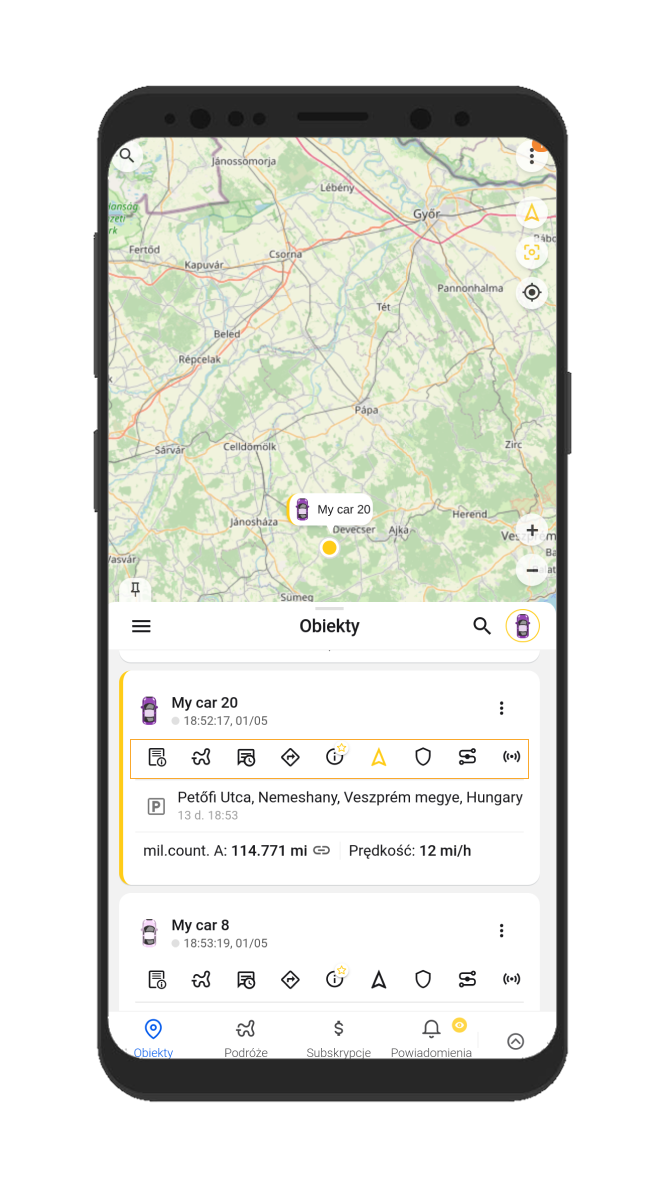Open route directions icon for My car 20

click(x=291, y=757)
